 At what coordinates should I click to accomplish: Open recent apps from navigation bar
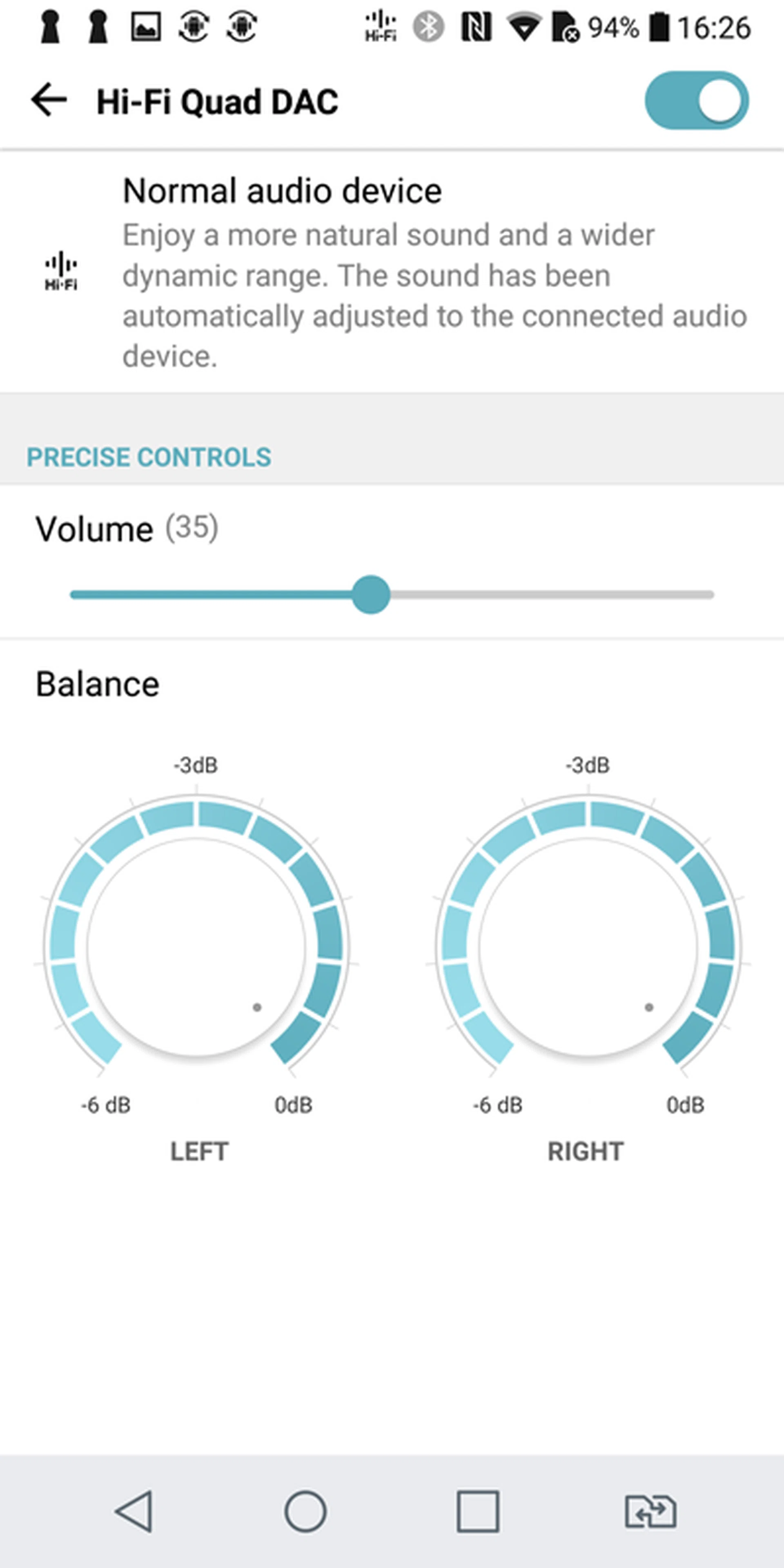pyautogui.click(x=478, y=1511)
